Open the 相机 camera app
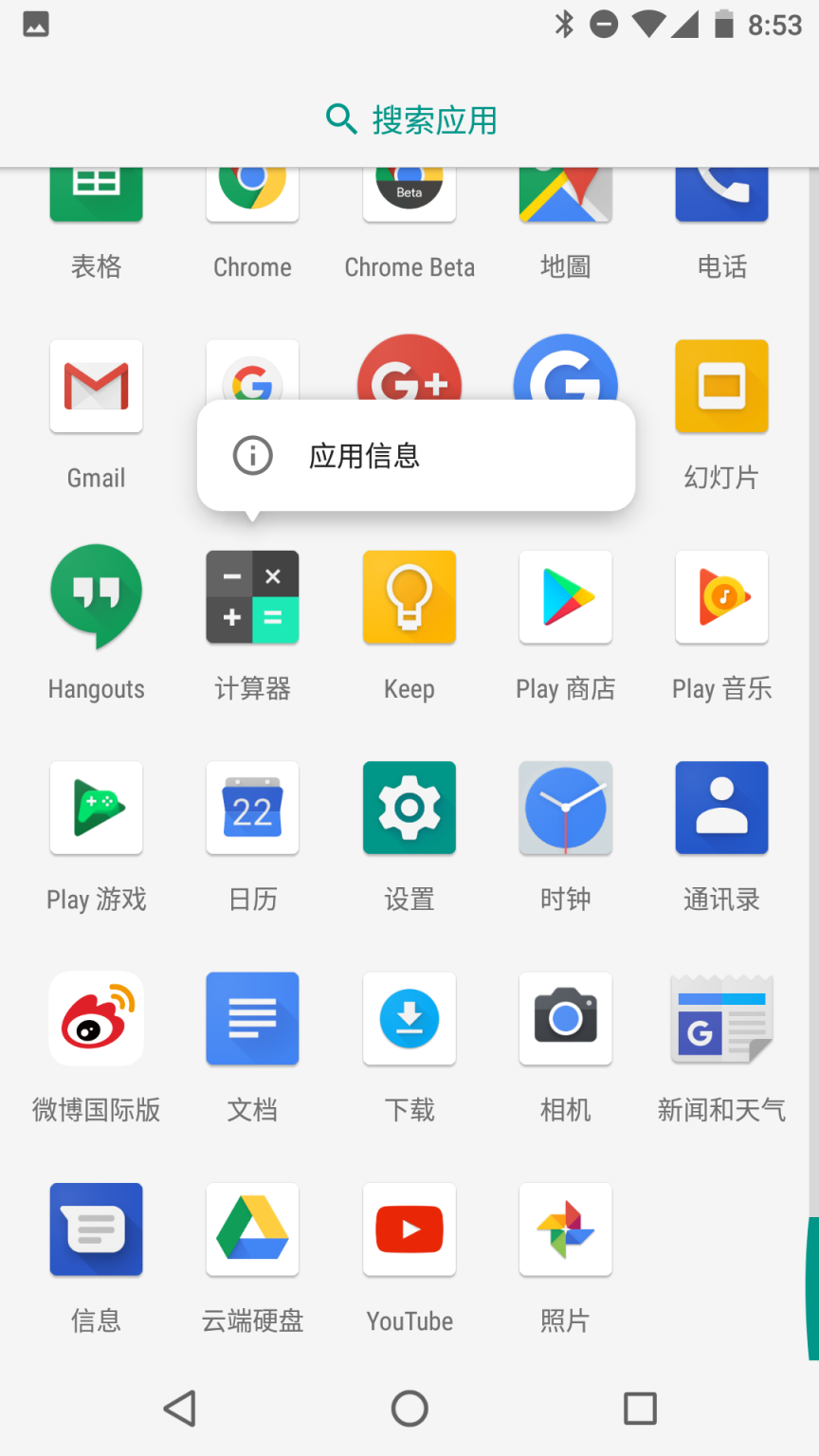This screenshot has height=1456, width=819. coord(565,1019)
